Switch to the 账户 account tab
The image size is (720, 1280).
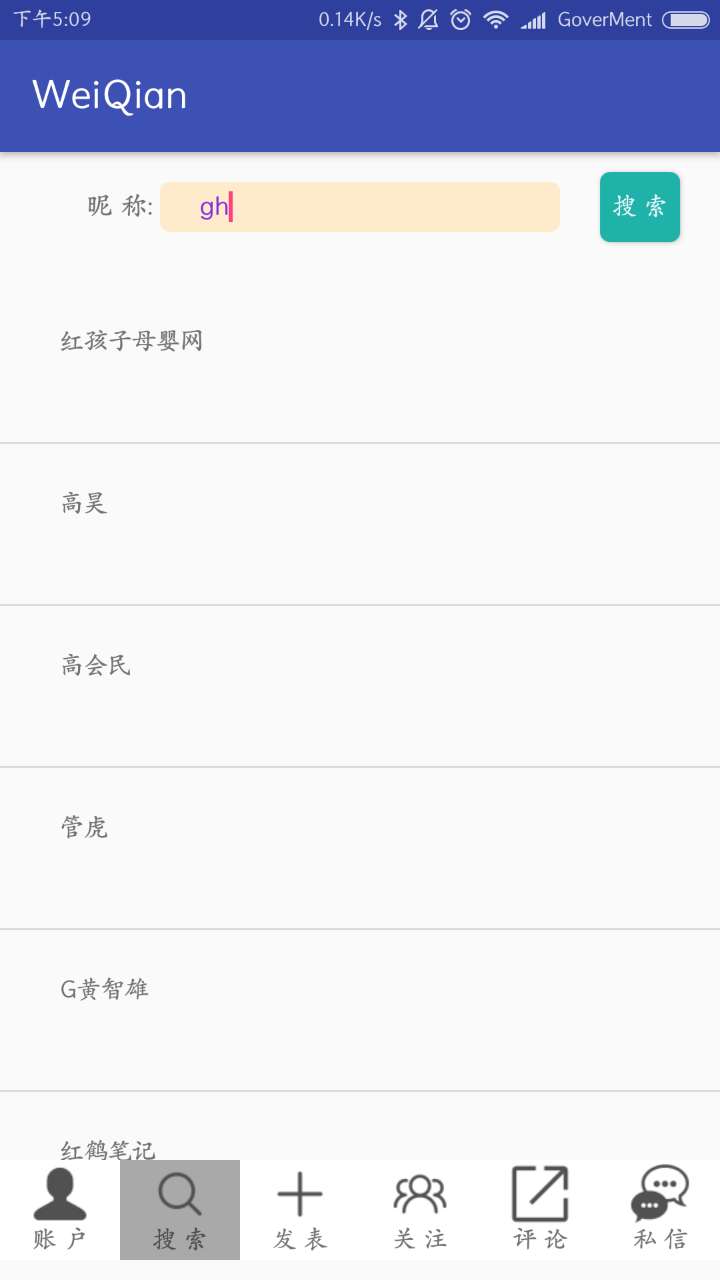tap(60, 1210)
